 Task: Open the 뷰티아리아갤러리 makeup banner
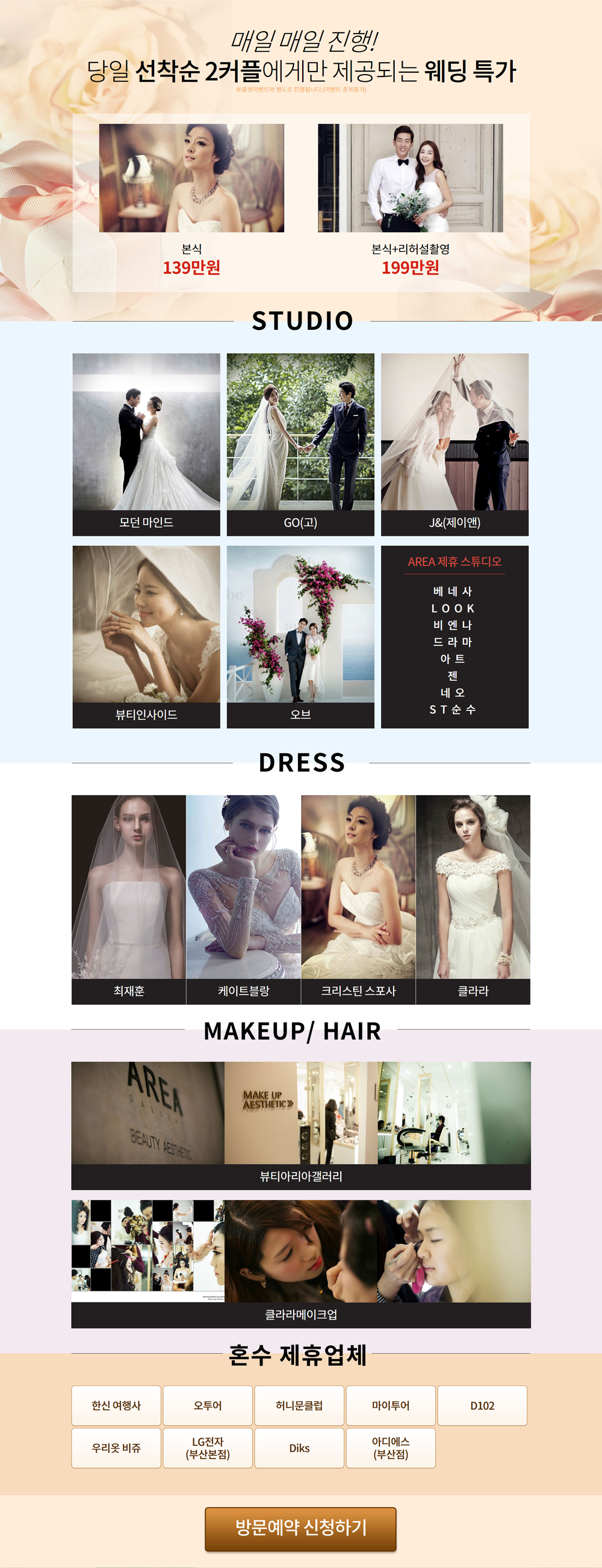(300, 1126)
